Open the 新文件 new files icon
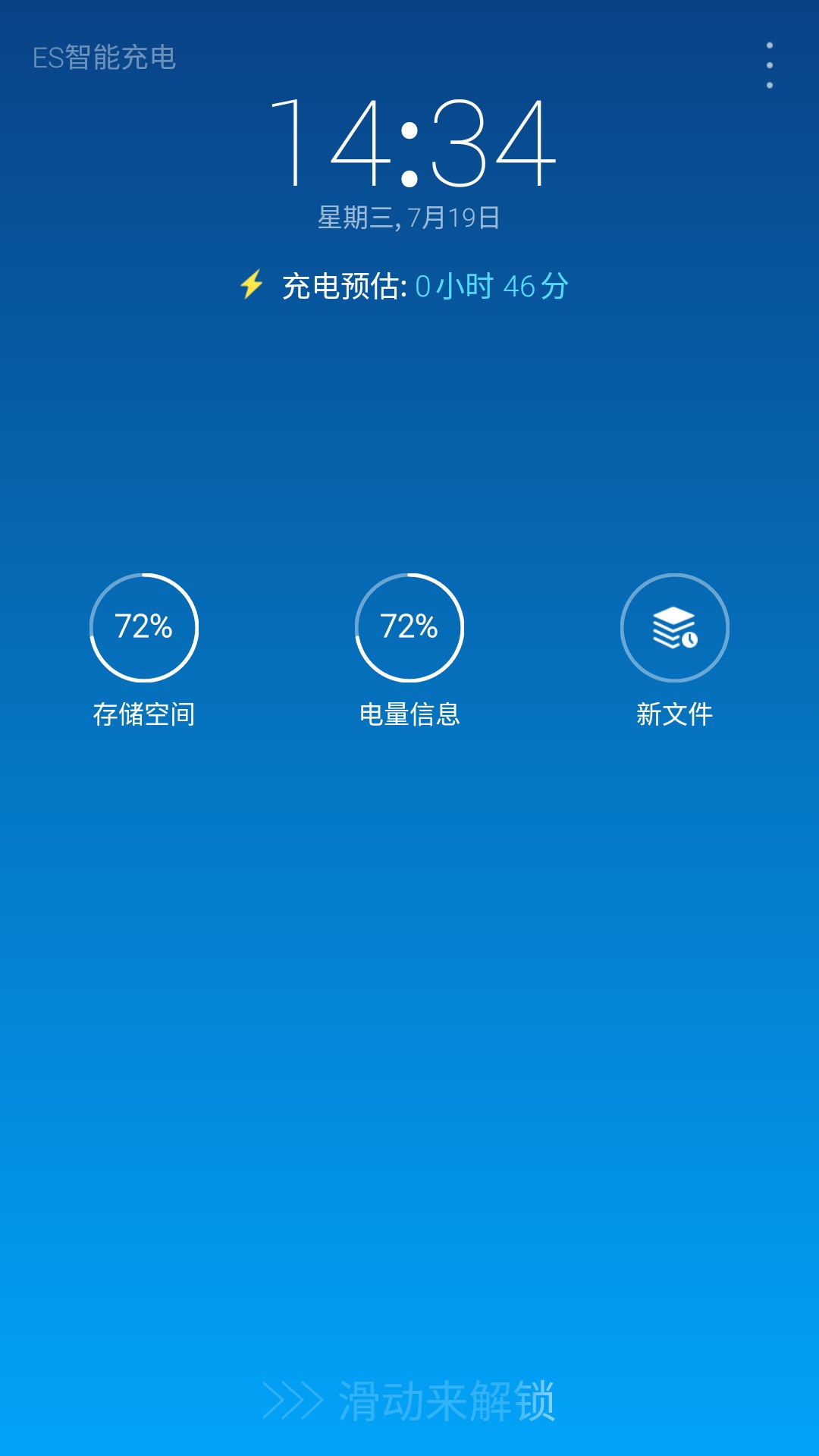This screenshot has height=1456, width=819. 675,628
